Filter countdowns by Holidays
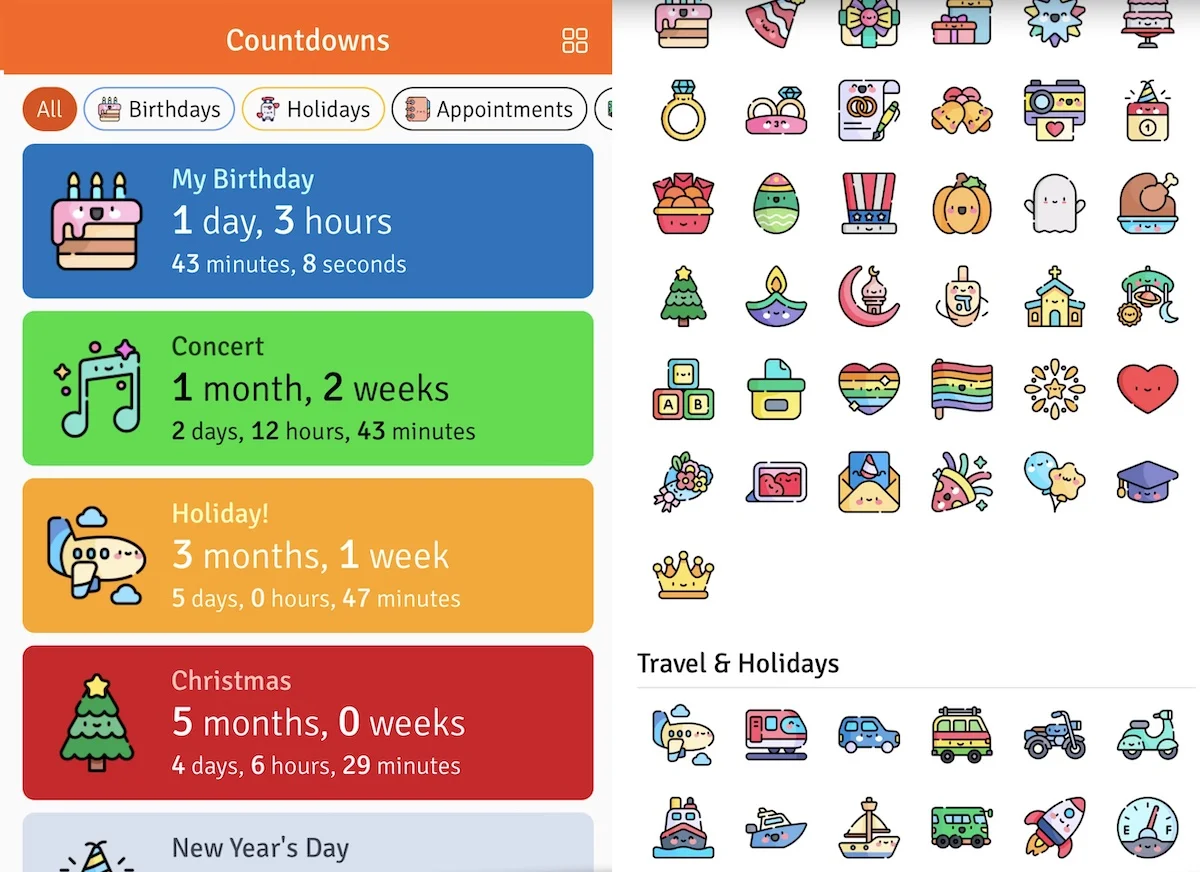This screenshot has height=872, width=1200. tap(313, 109)
